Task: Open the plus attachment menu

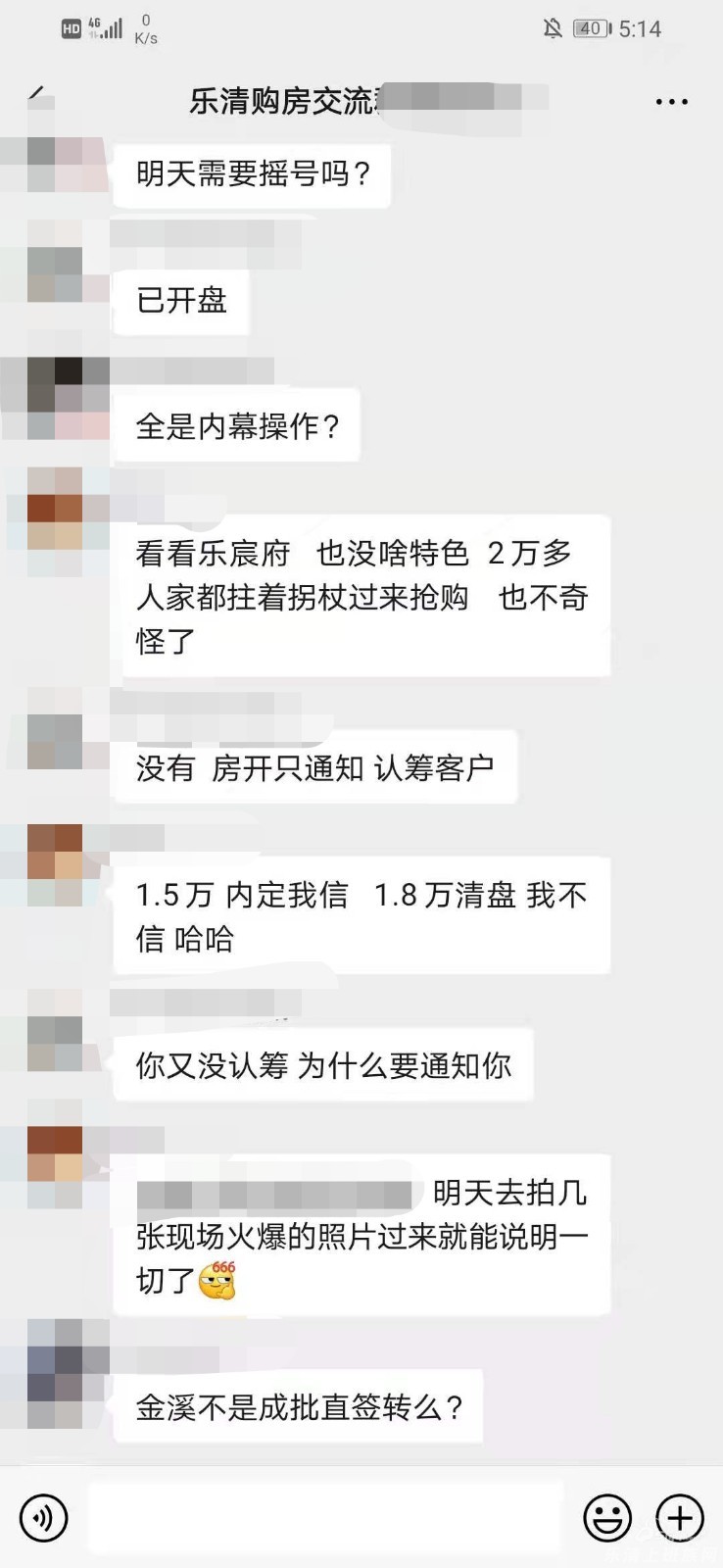Action: tap(680, 1518)
